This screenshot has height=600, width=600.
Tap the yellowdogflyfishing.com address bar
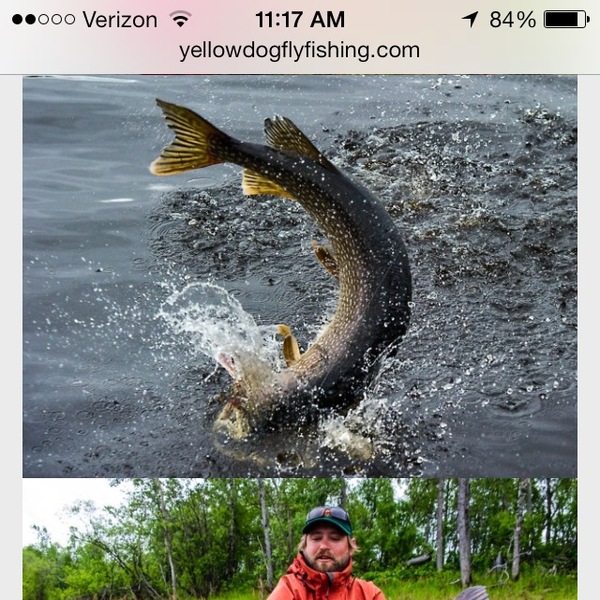pos(299,51)
